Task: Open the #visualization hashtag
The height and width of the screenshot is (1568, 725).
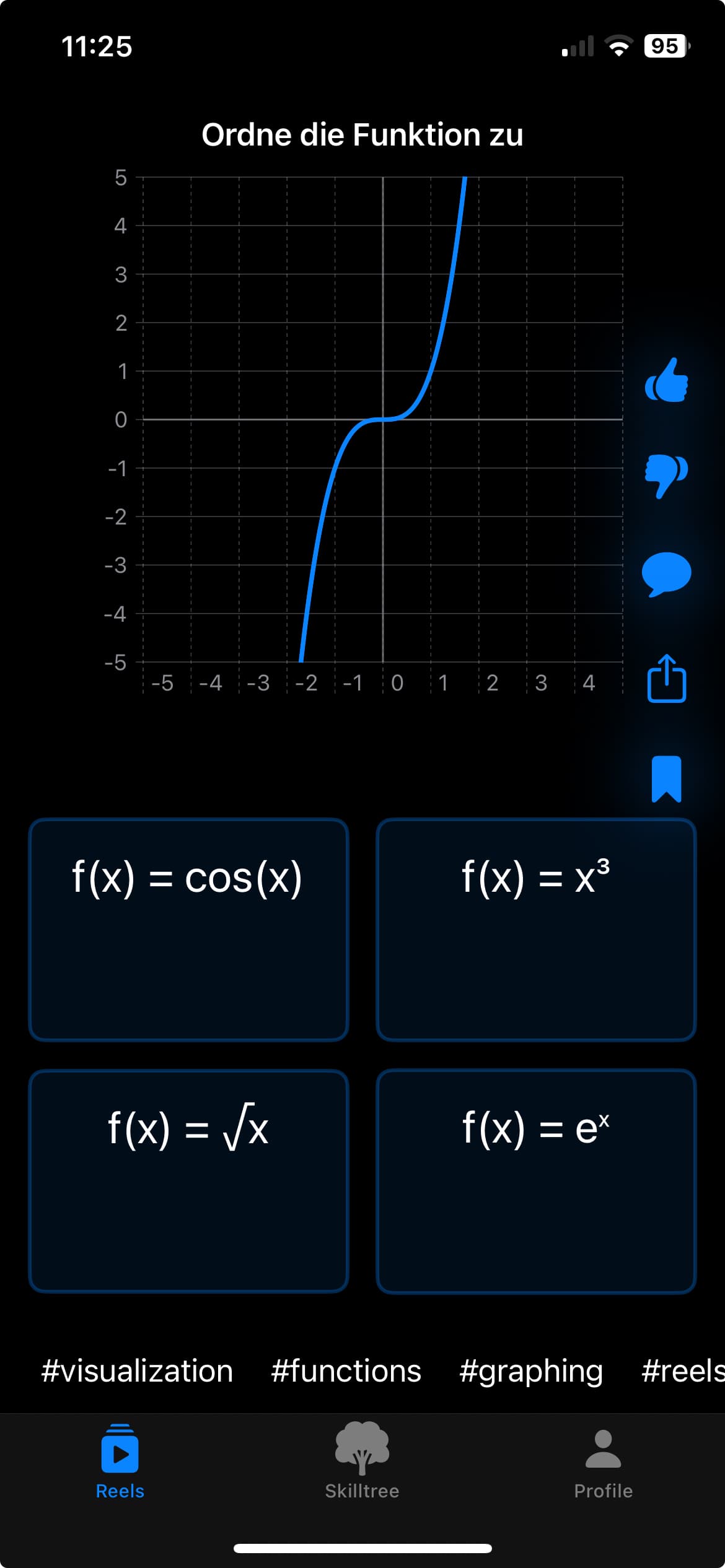Action: point(137,1371)
